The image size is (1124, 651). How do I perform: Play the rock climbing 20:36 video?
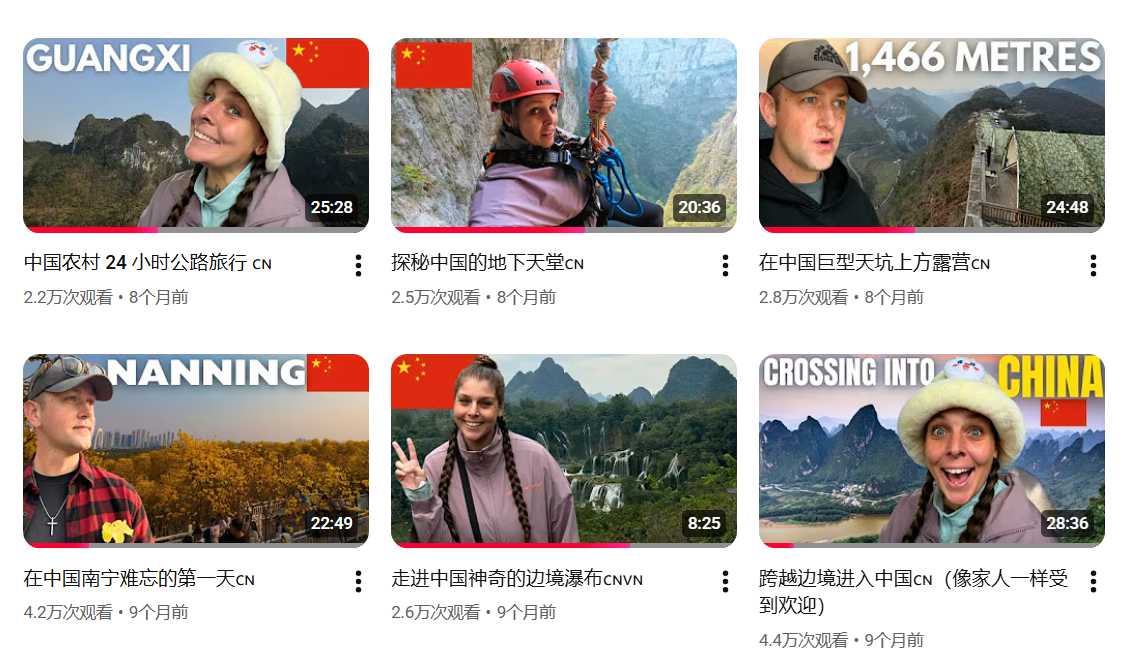click(563, 134)
